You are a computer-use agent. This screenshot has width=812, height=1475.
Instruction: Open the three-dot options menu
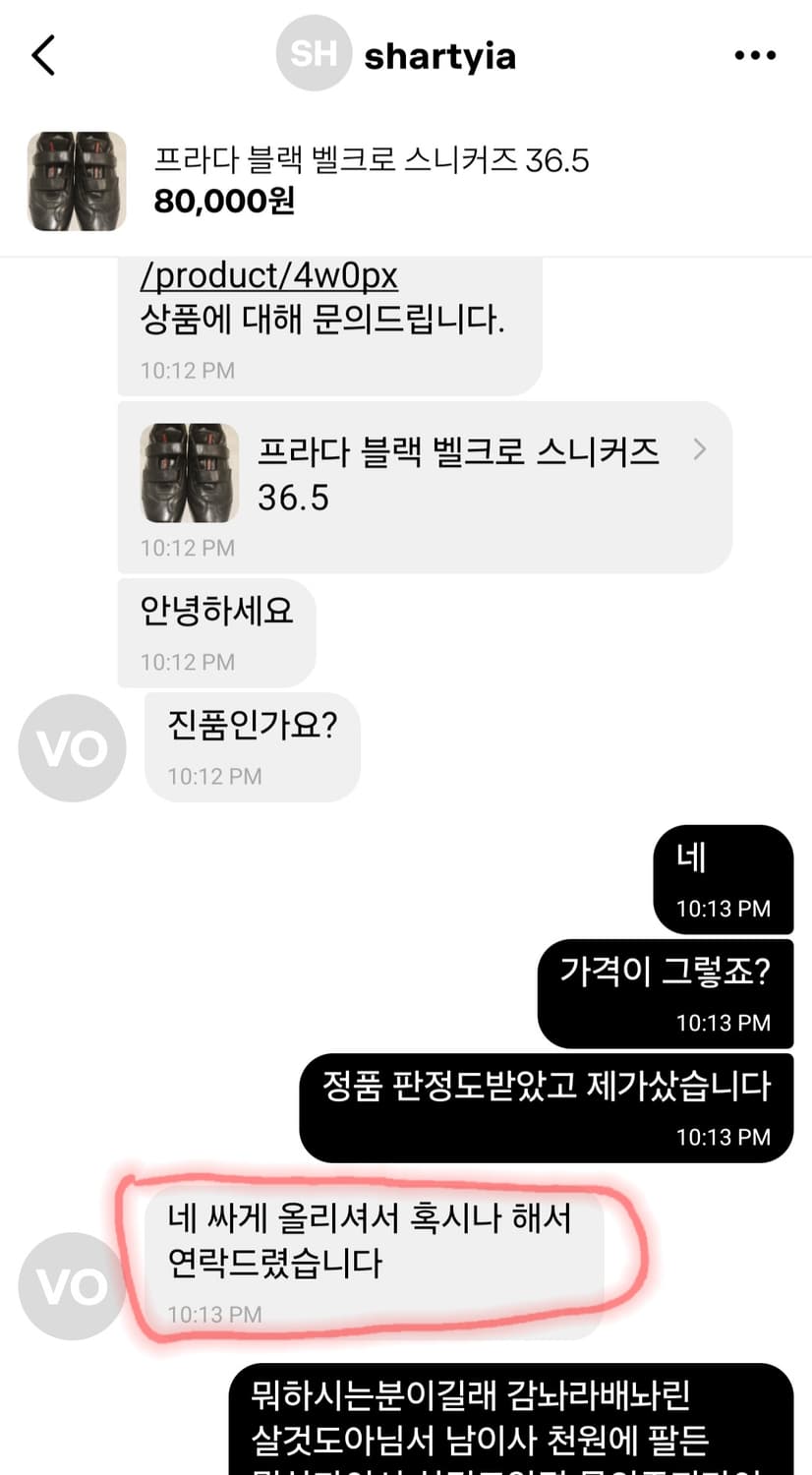click(x=753, y=55)
